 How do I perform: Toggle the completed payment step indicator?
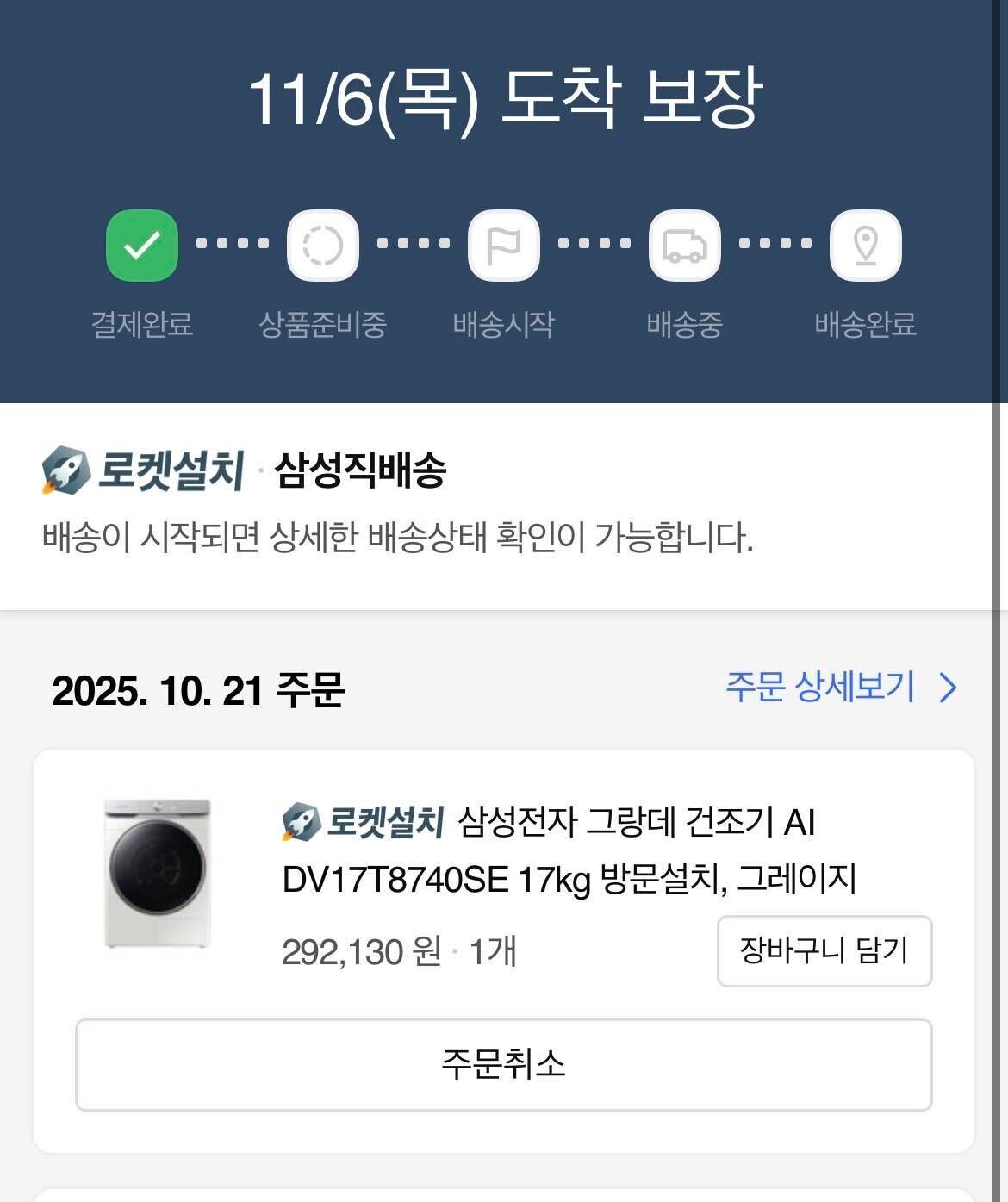(x=140, y=247)
